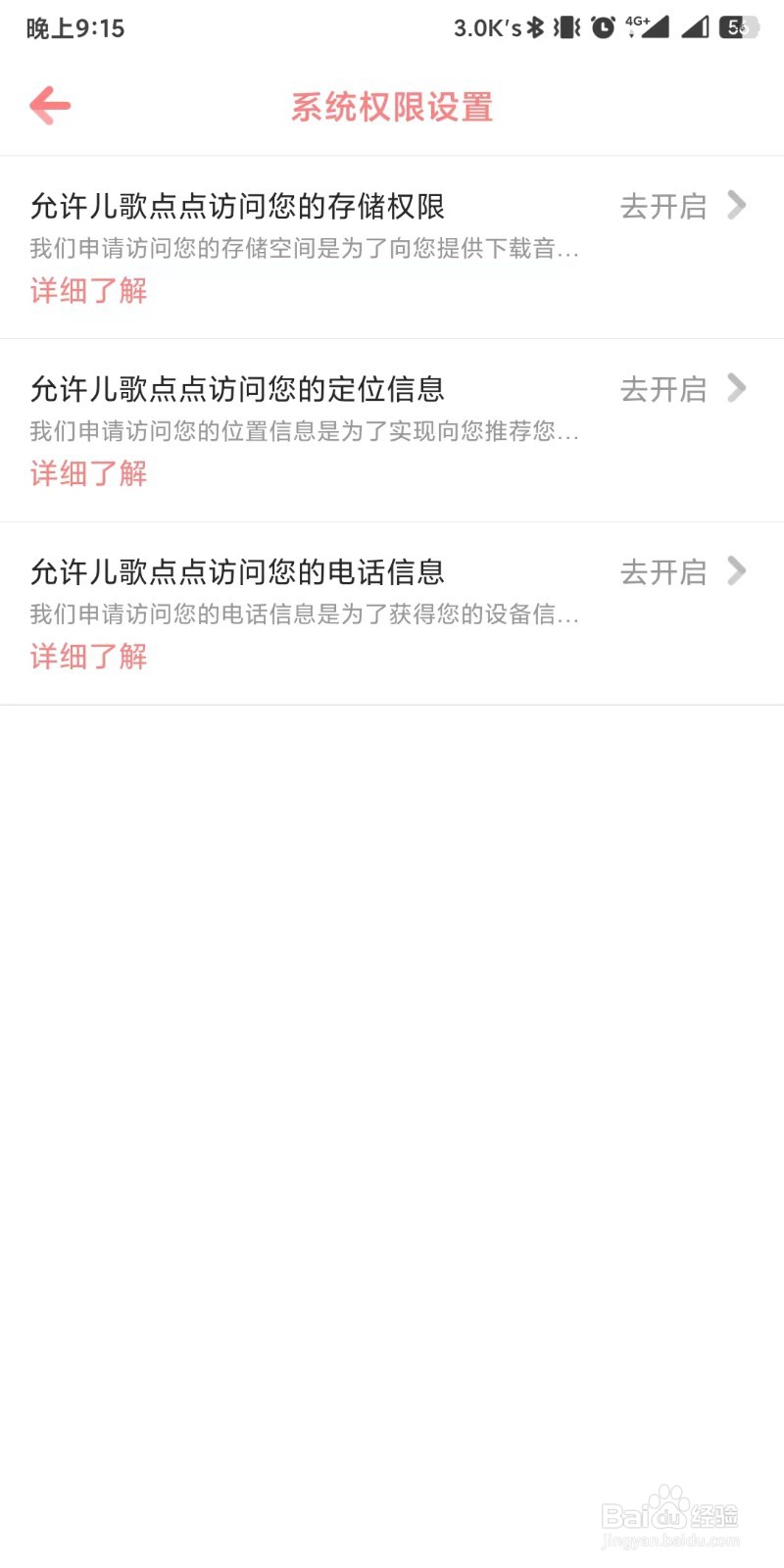Viewport: 784px width, 1568px height.
Task: Tap the vibrate mode icon in status bar
Action: [x=566, y=27]
